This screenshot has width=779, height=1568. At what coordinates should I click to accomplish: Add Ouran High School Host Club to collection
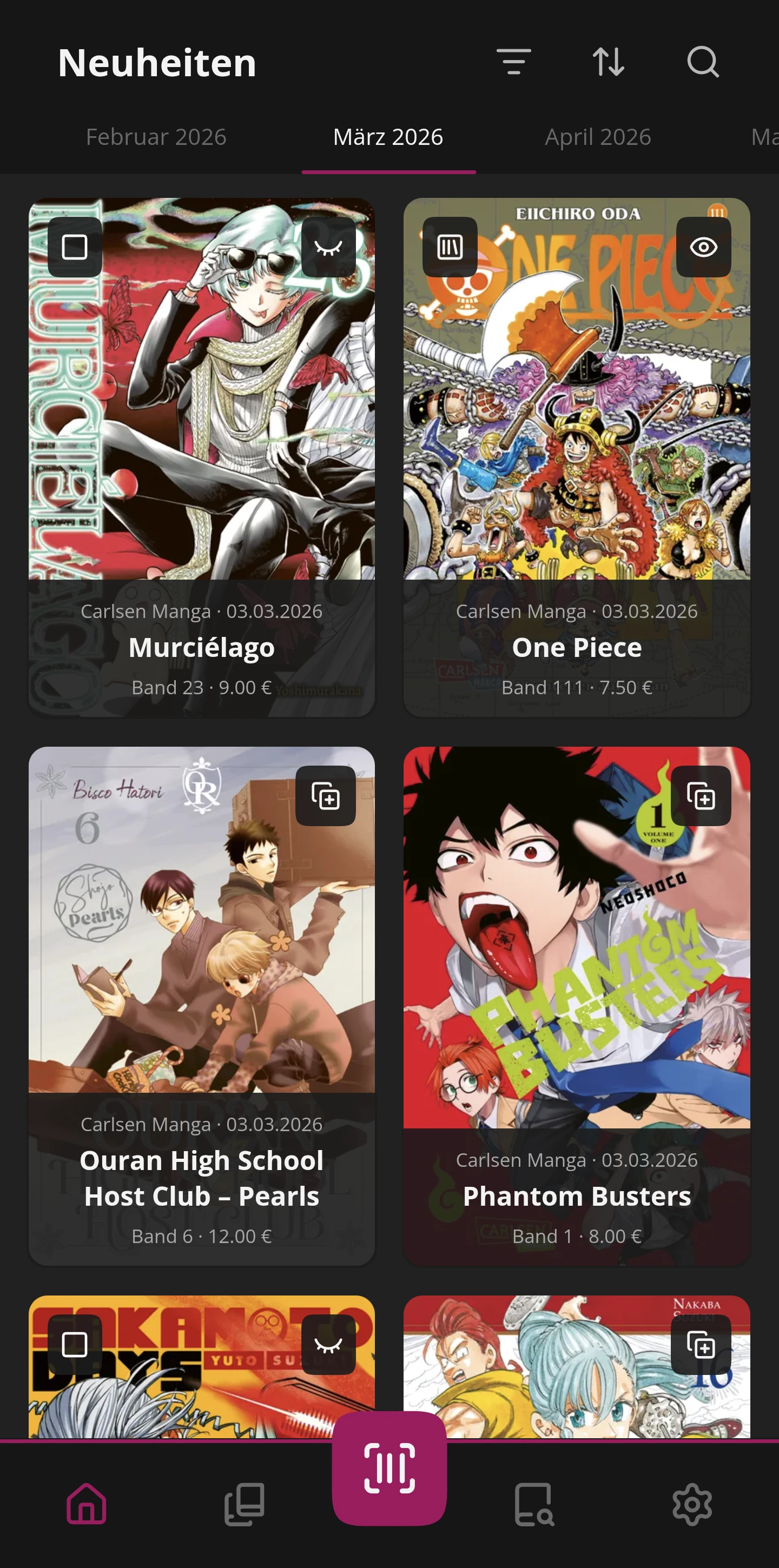coord(325,795)
